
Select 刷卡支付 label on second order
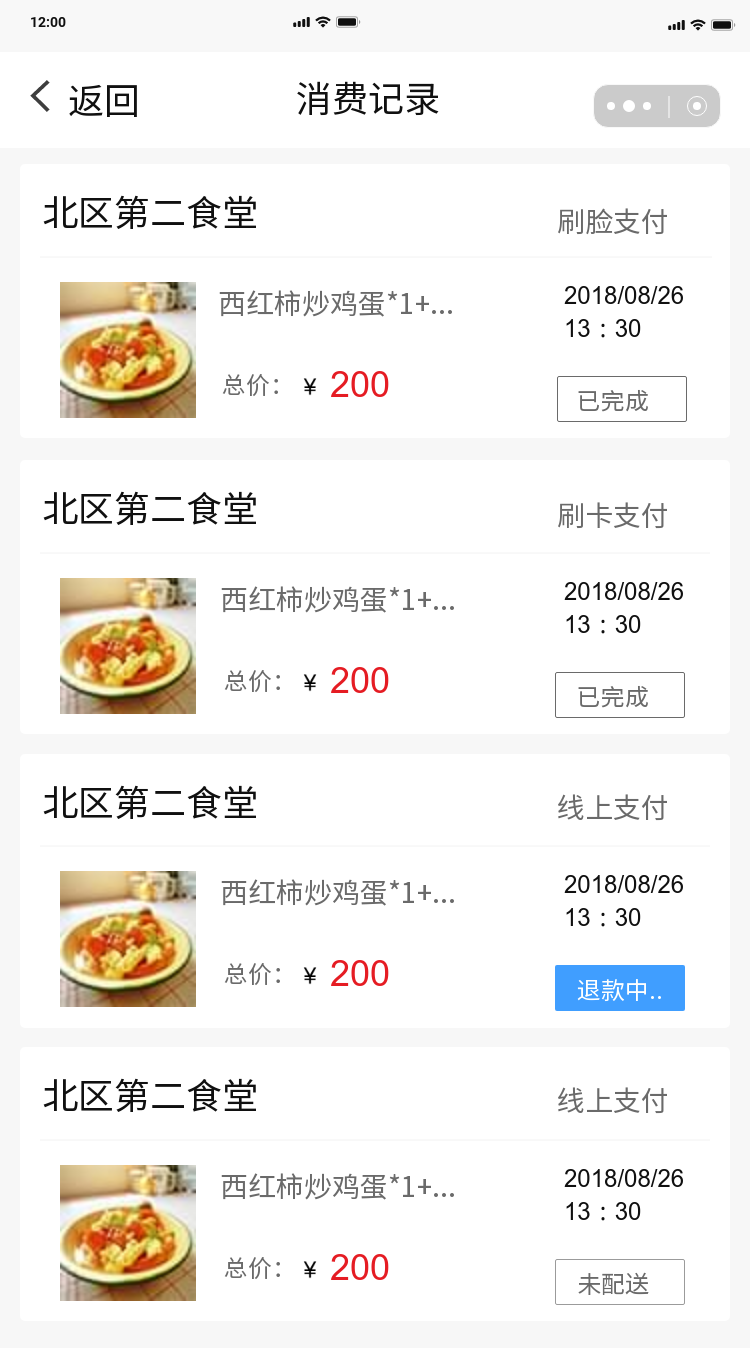(612, 515)
